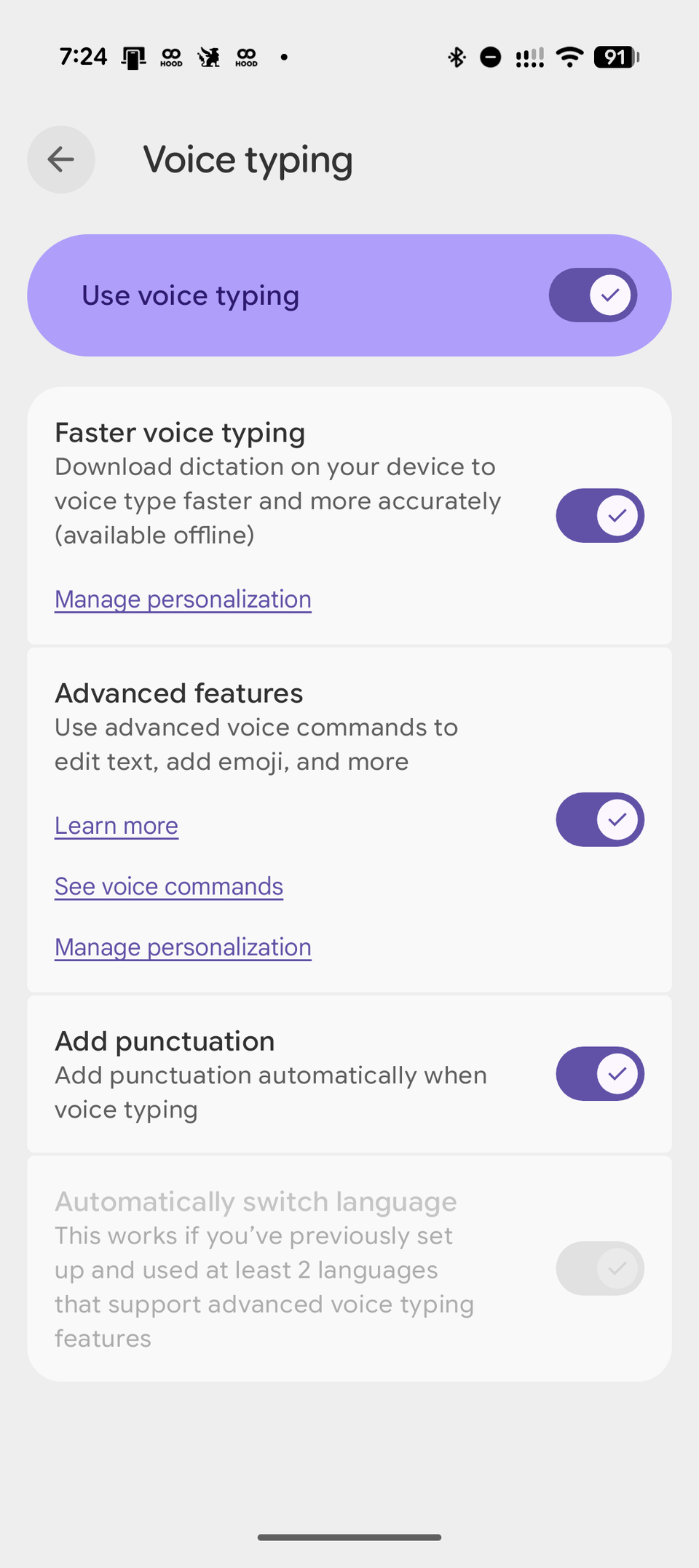Tap the 91% battery indicator

[616, 57]
